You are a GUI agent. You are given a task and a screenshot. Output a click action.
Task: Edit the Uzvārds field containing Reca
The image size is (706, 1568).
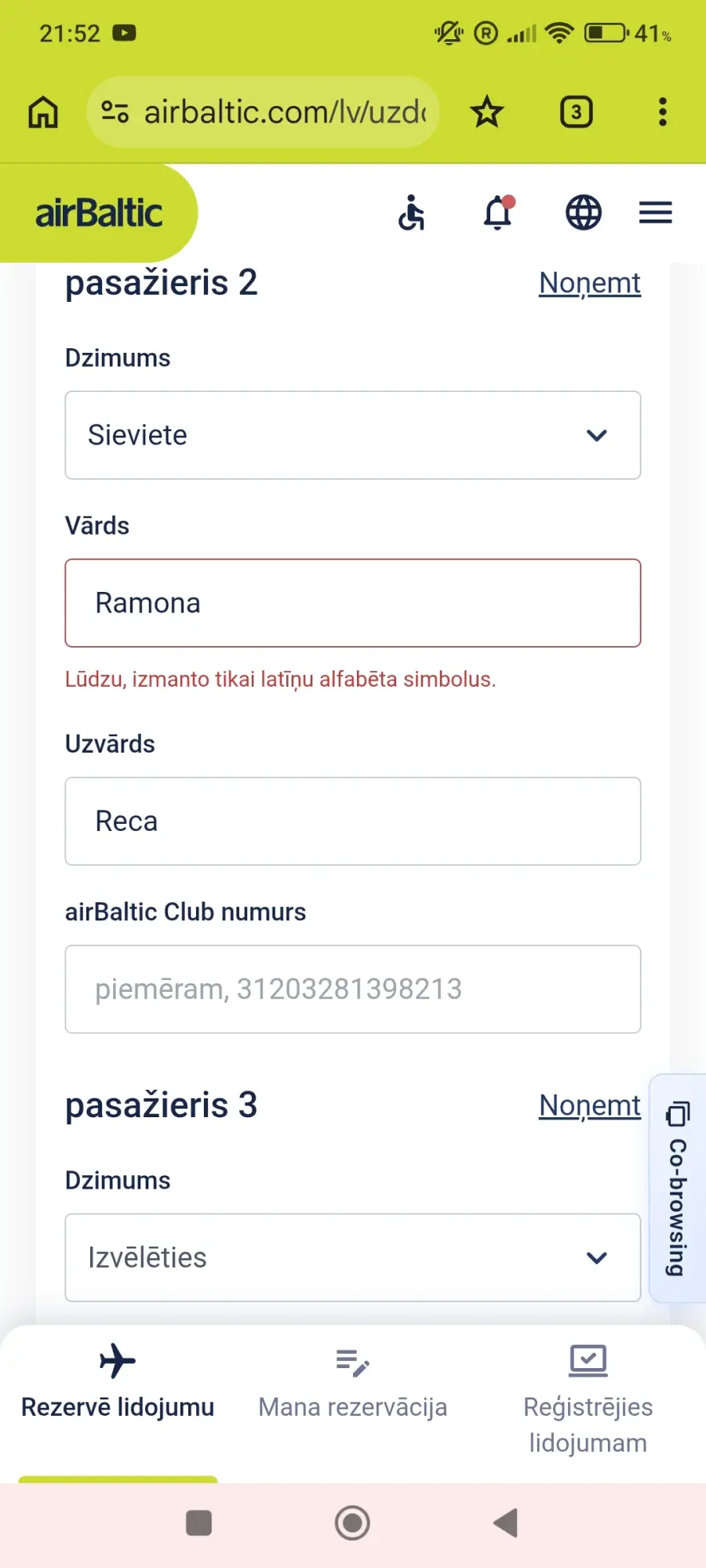click(x=353, y=821)
